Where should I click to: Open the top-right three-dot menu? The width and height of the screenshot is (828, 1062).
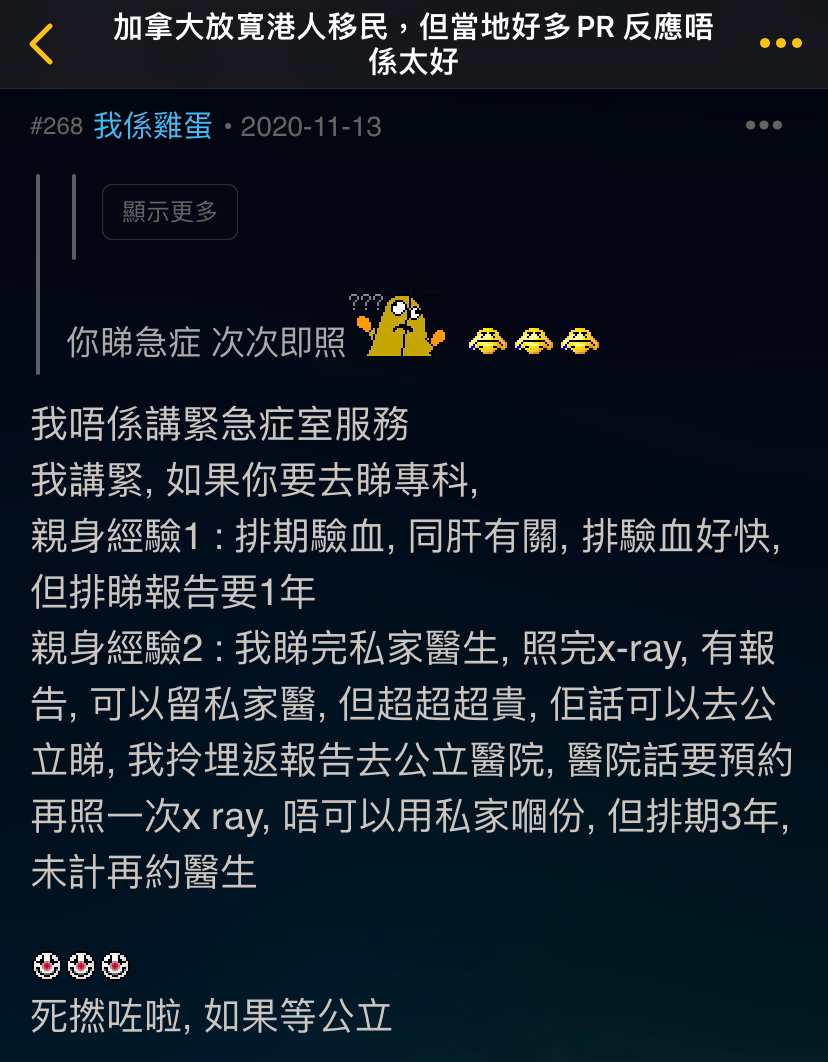click(781, 43)
